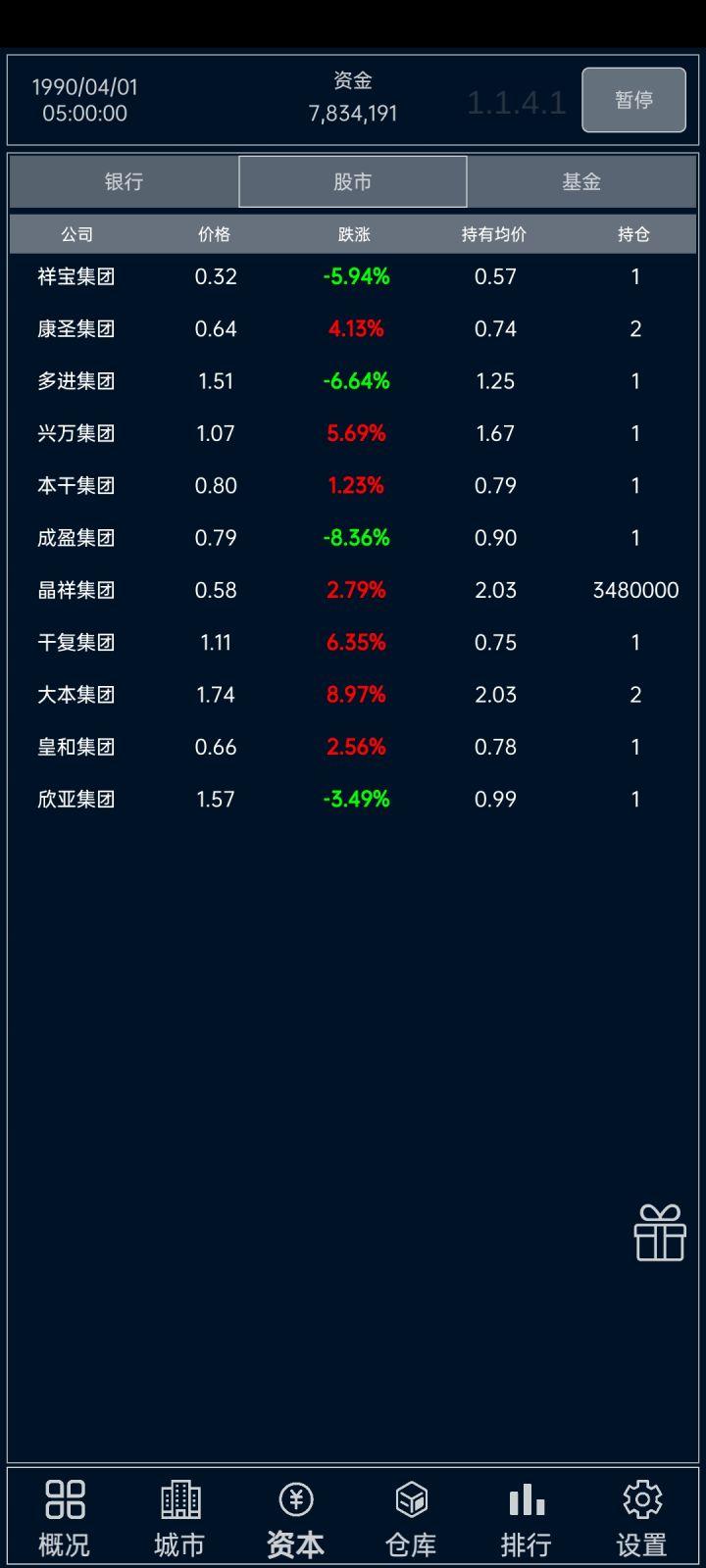The width and height of the screenshot is (706, 1568).
Task: Switch to the 基金 tab
Action: coord(581,181)
